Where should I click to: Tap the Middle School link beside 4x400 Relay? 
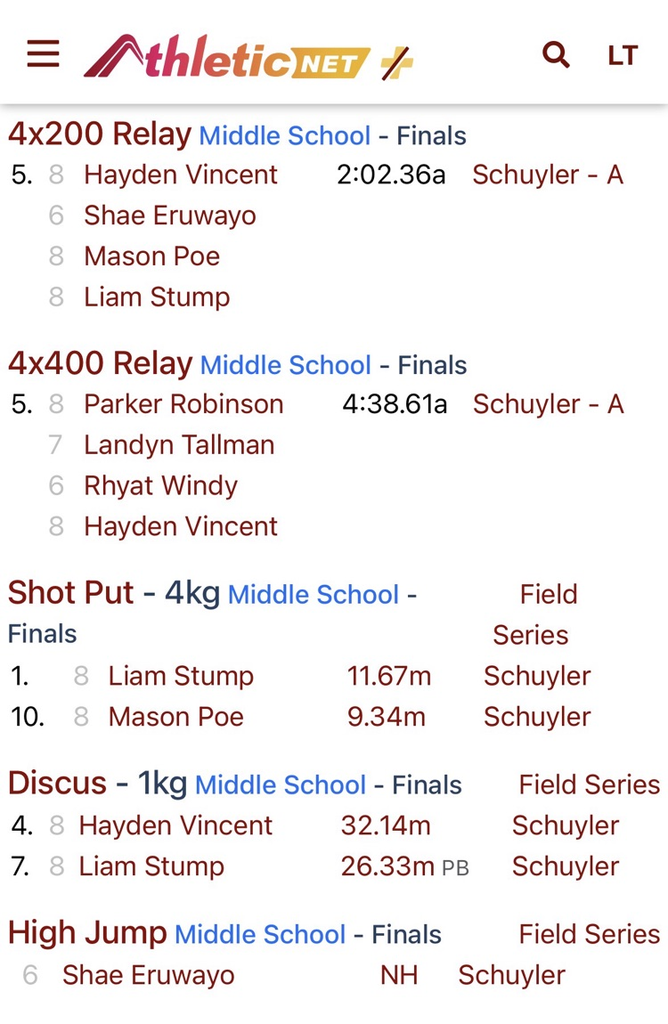[x=285, y=365]
